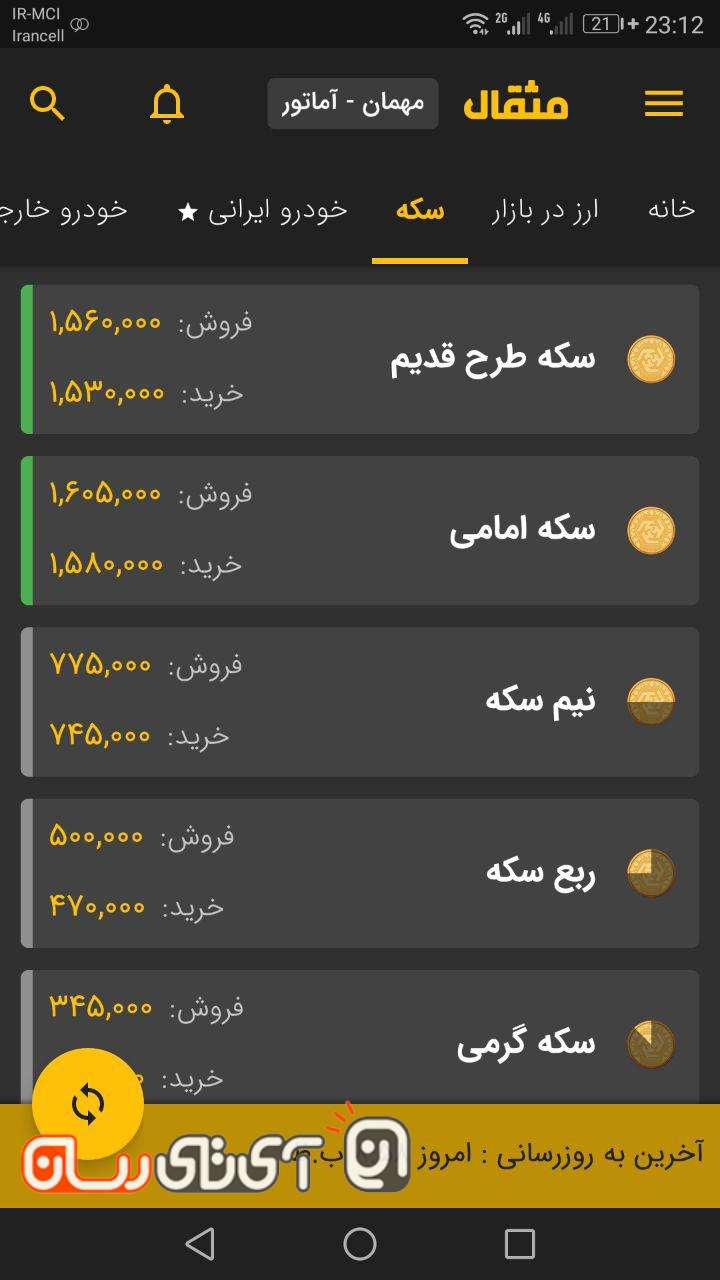Open the search icon
Viewport: 720px width, 1280px height.
click(47, 103)
